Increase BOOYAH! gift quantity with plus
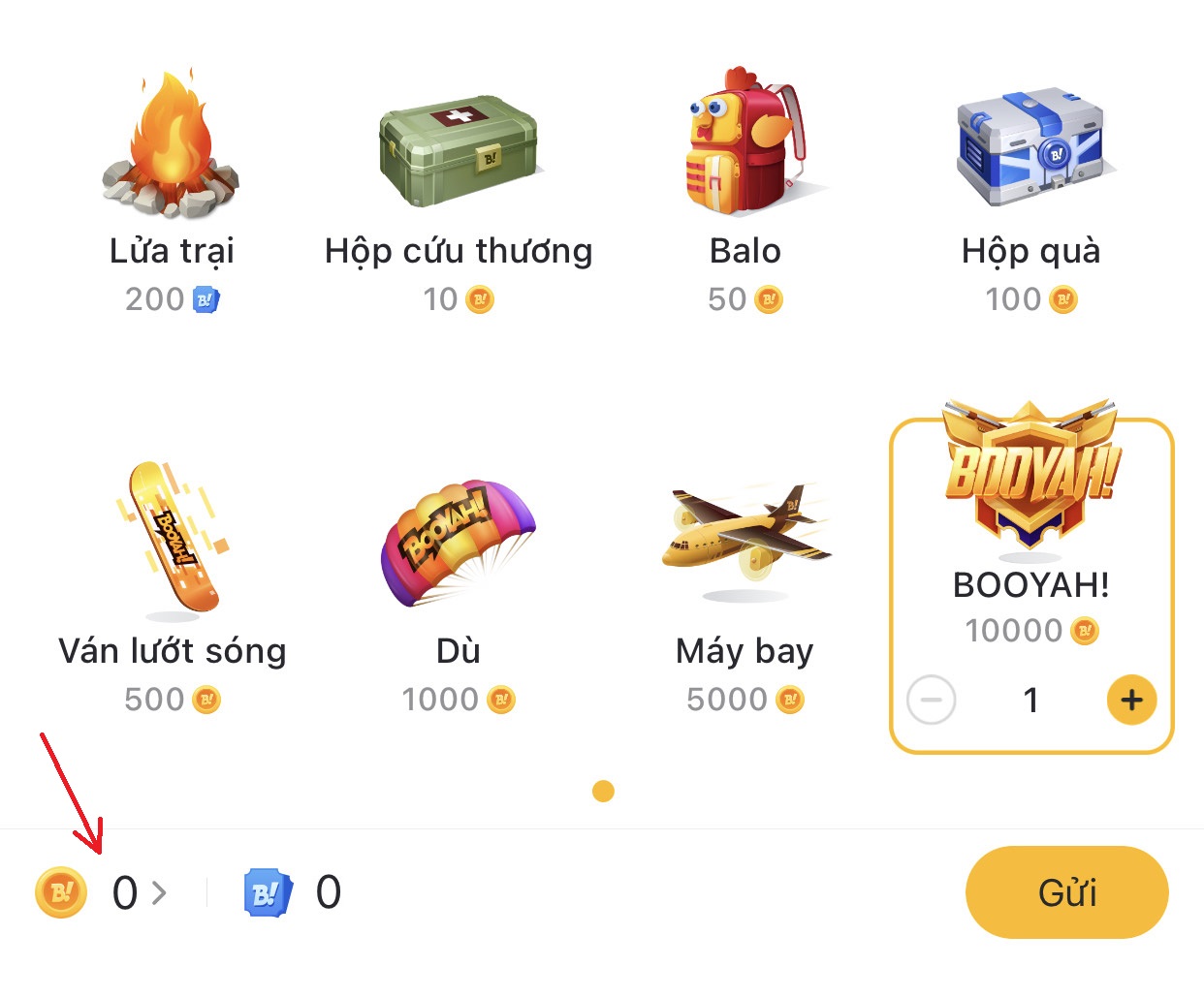This screenshot has width=1204, height=998. 1131,700
